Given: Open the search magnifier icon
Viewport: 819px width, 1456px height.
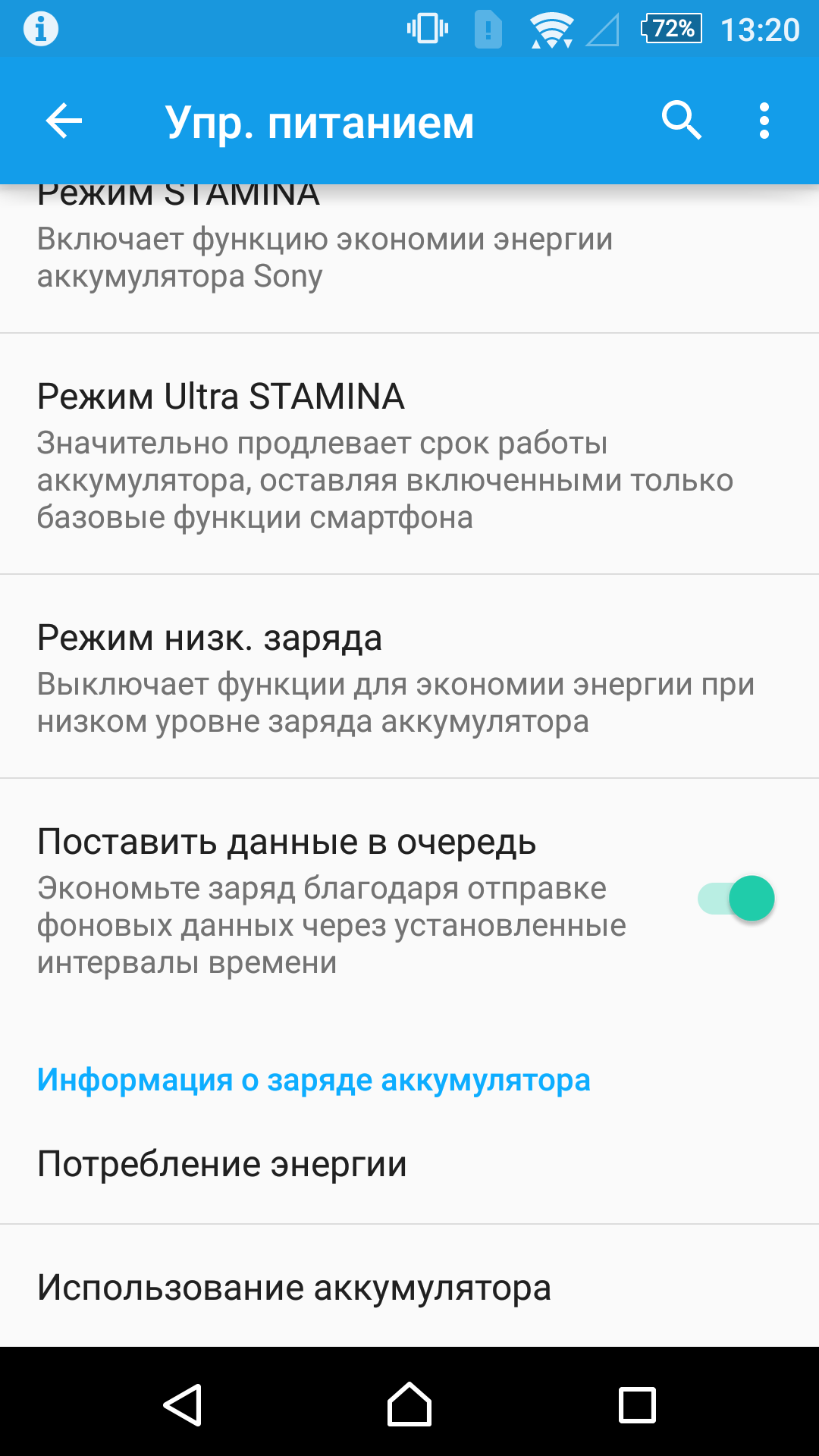Looking at the screenshot, I should pyautogui.click(x=681, y=121).
